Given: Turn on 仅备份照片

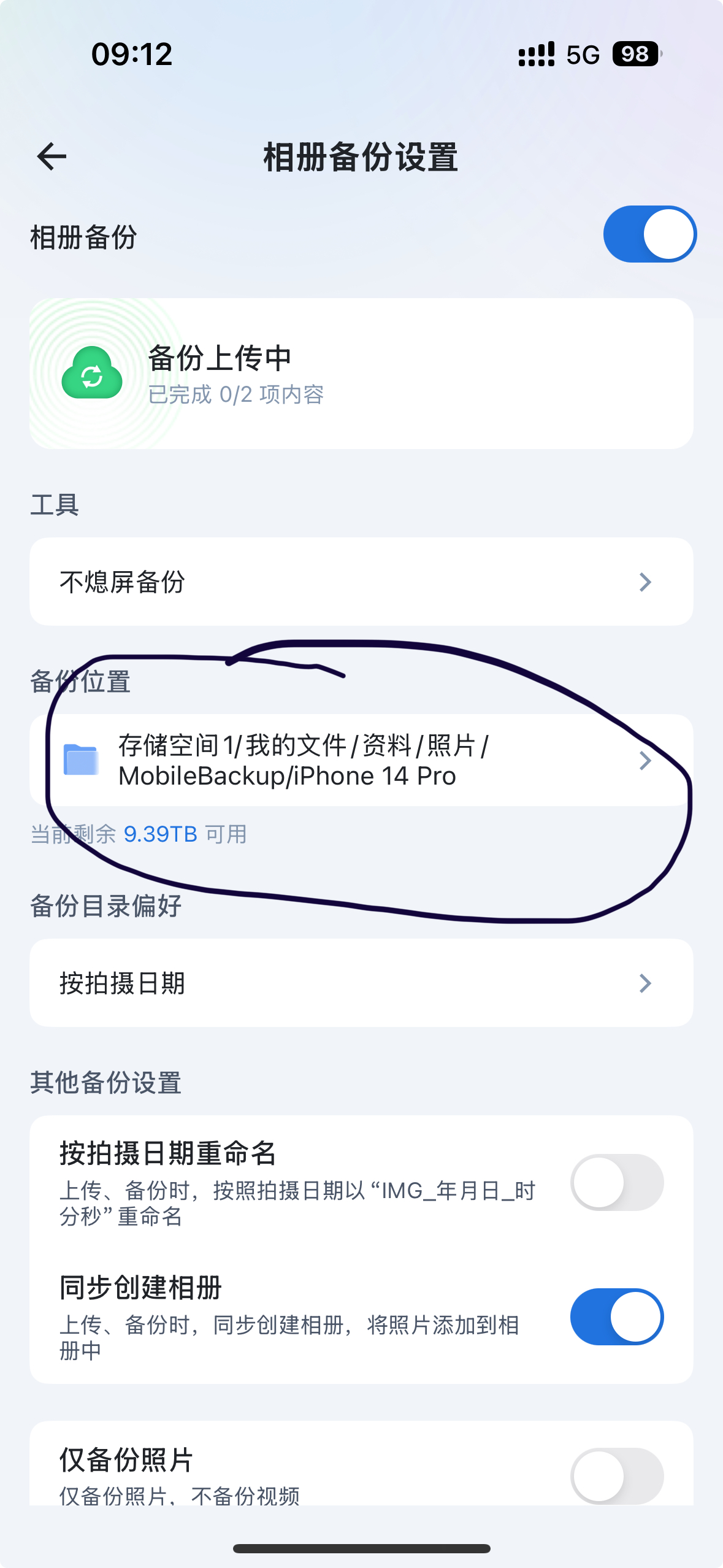Looking at the screenshot, I should [x=616, y=1475].
